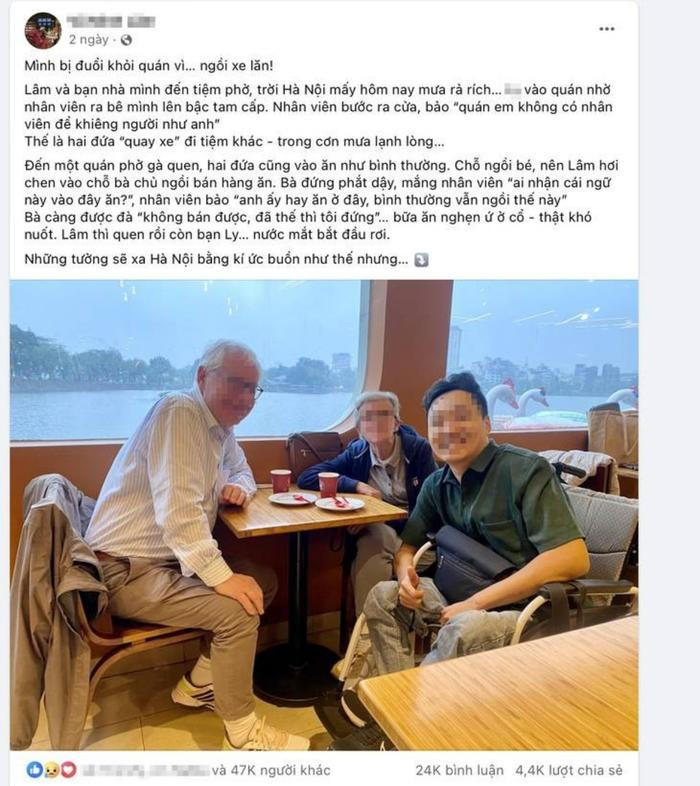The image size is (700, 786).
Task: View the attached photo in full
Action: pyautogui.click(x=324, y=515)
